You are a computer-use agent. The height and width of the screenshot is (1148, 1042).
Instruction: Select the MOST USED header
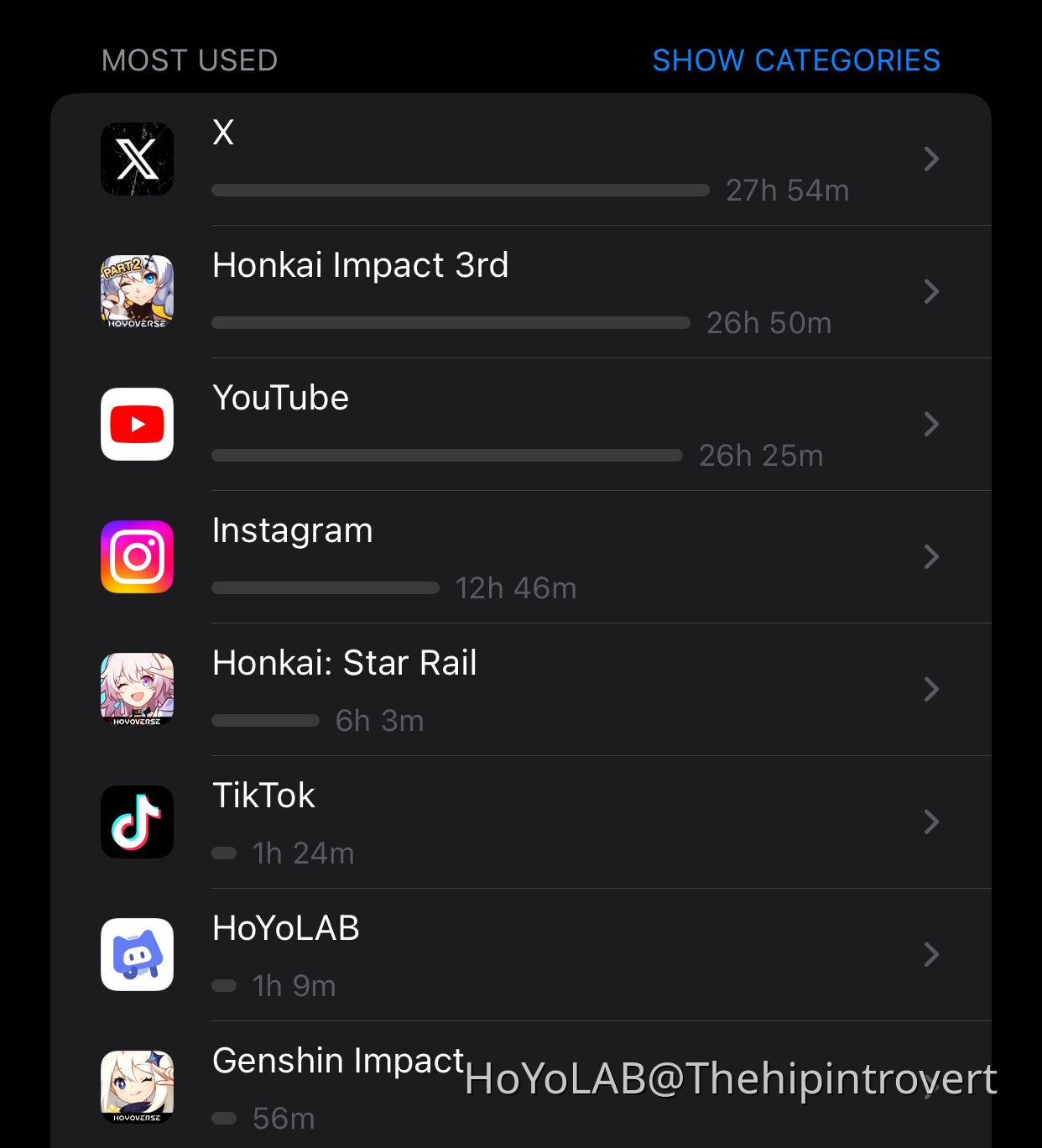[189, 60]
